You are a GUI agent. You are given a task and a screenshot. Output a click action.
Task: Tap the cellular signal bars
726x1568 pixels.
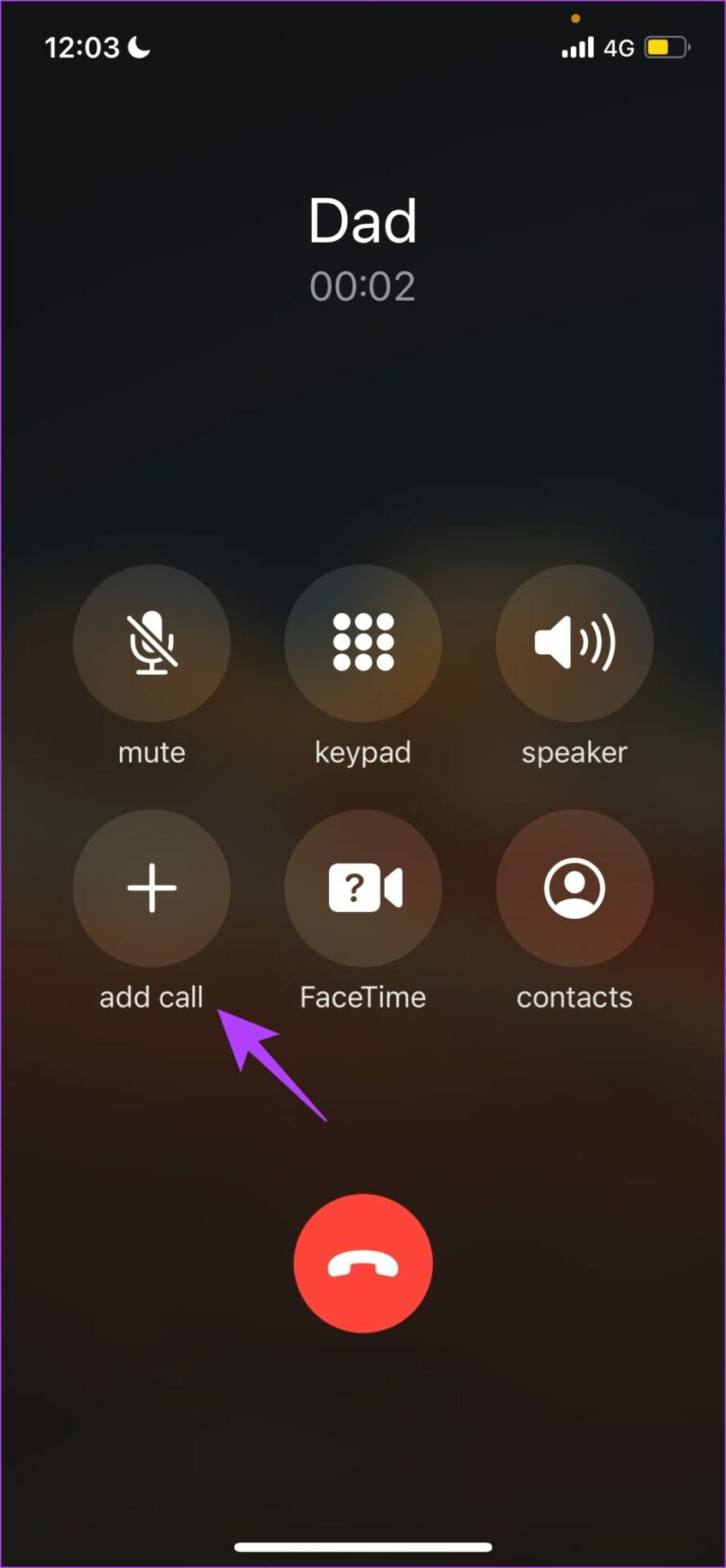tap(577, 45)
